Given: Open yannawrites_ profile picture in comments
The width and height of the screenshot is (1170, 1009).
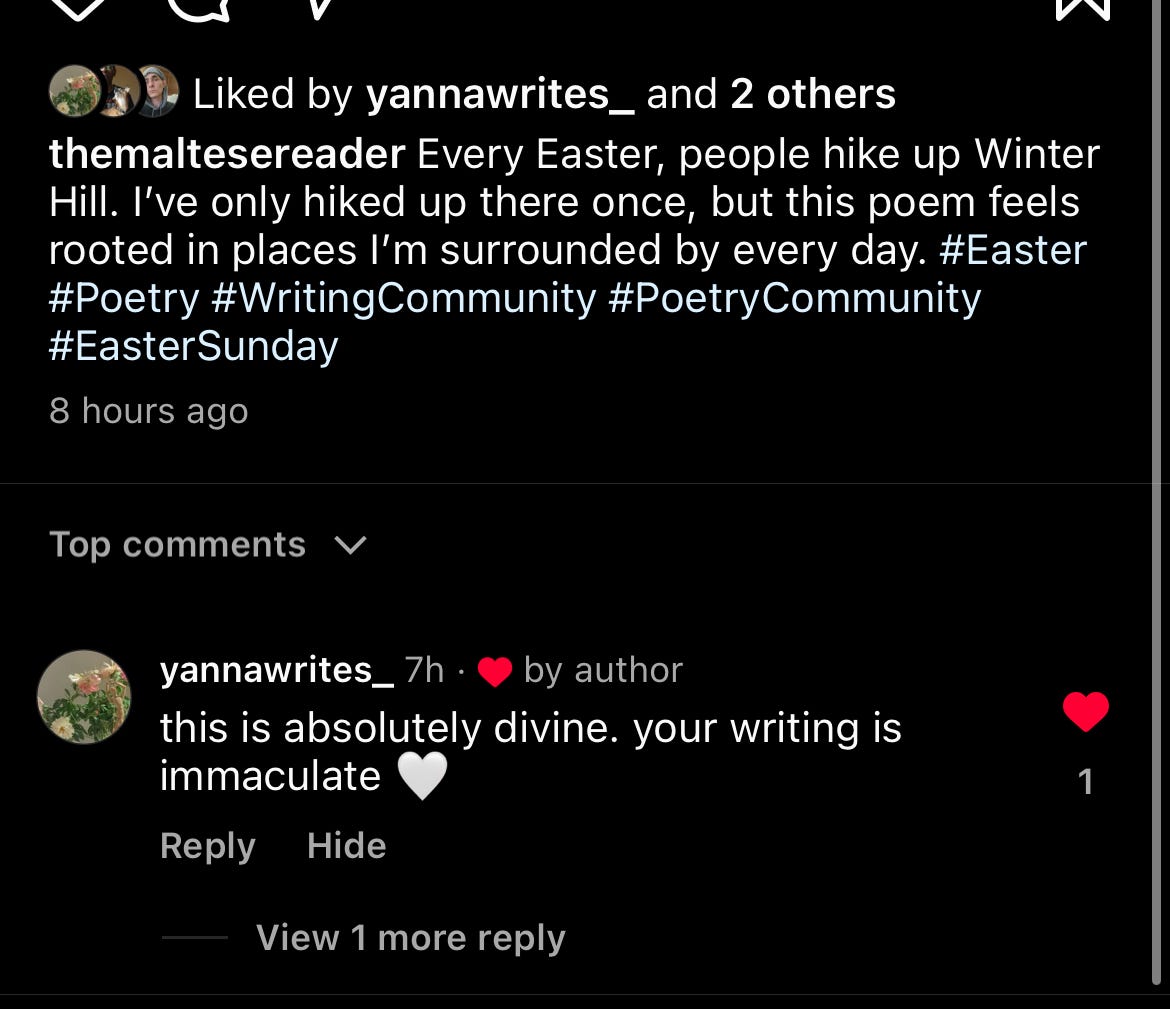Looking at the screenshot, I should (x=84, y=697).
